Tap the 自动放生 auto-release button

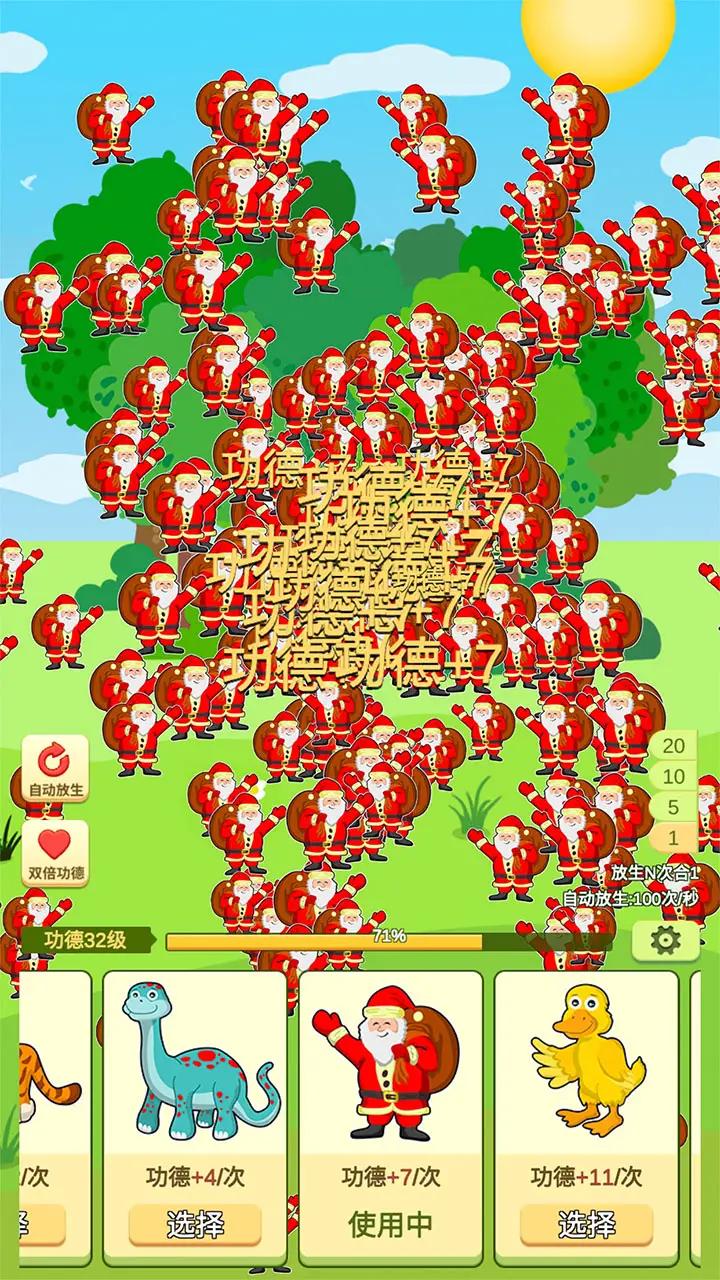56,769
